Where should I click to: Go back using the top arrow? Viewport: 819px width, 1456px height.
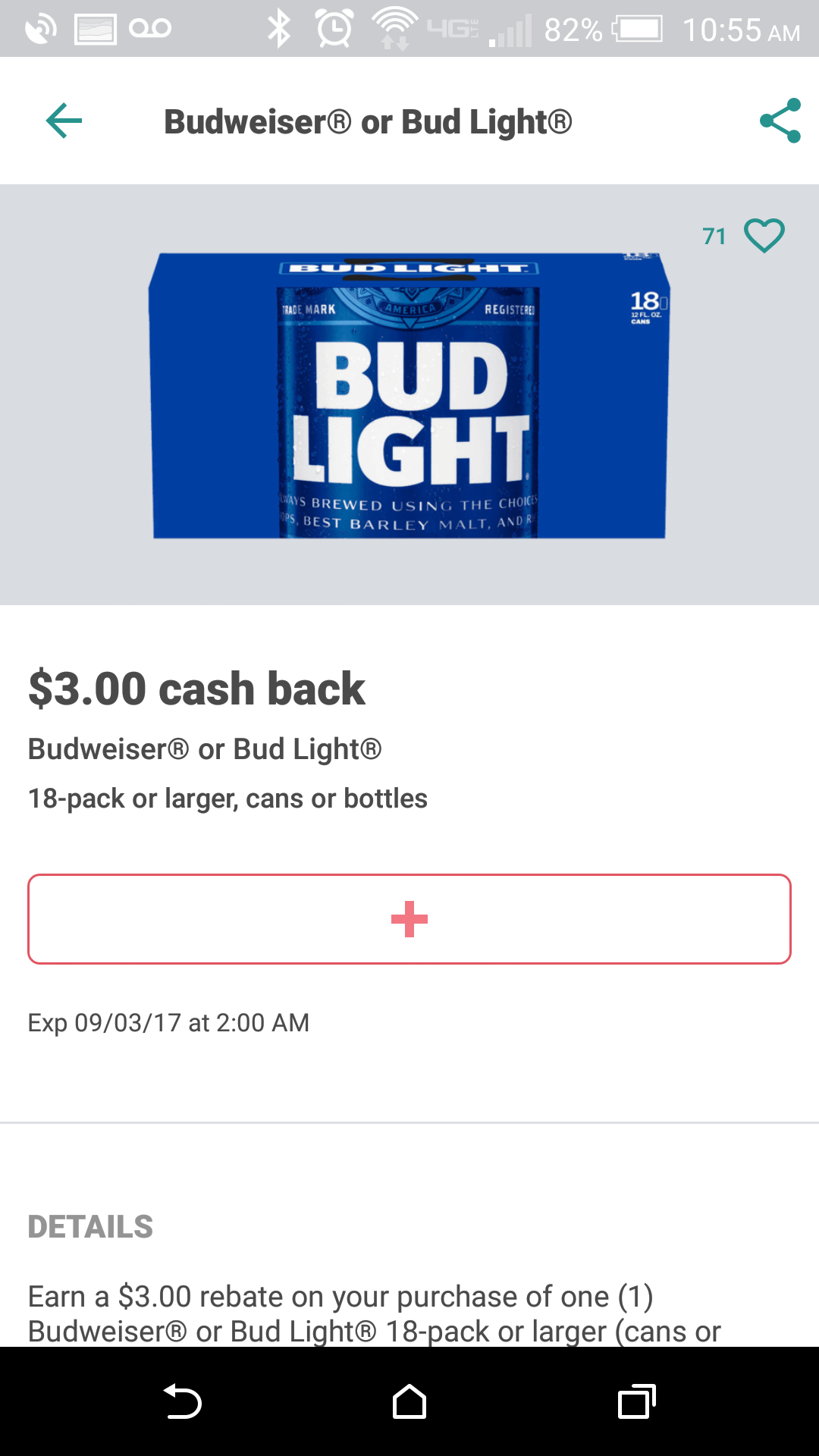64,121
